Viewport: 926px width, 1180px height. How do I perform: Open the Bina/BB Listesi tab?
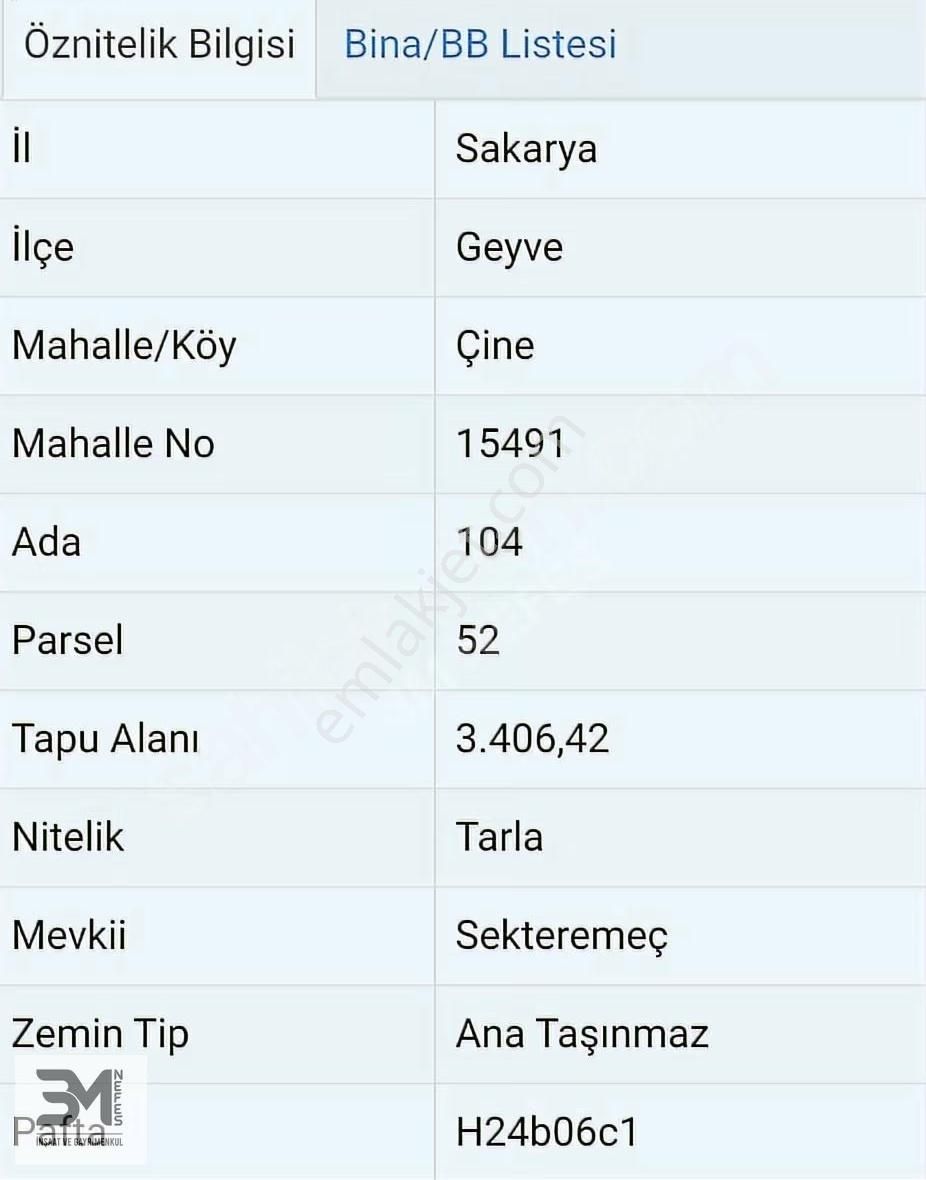pos(480,44)
